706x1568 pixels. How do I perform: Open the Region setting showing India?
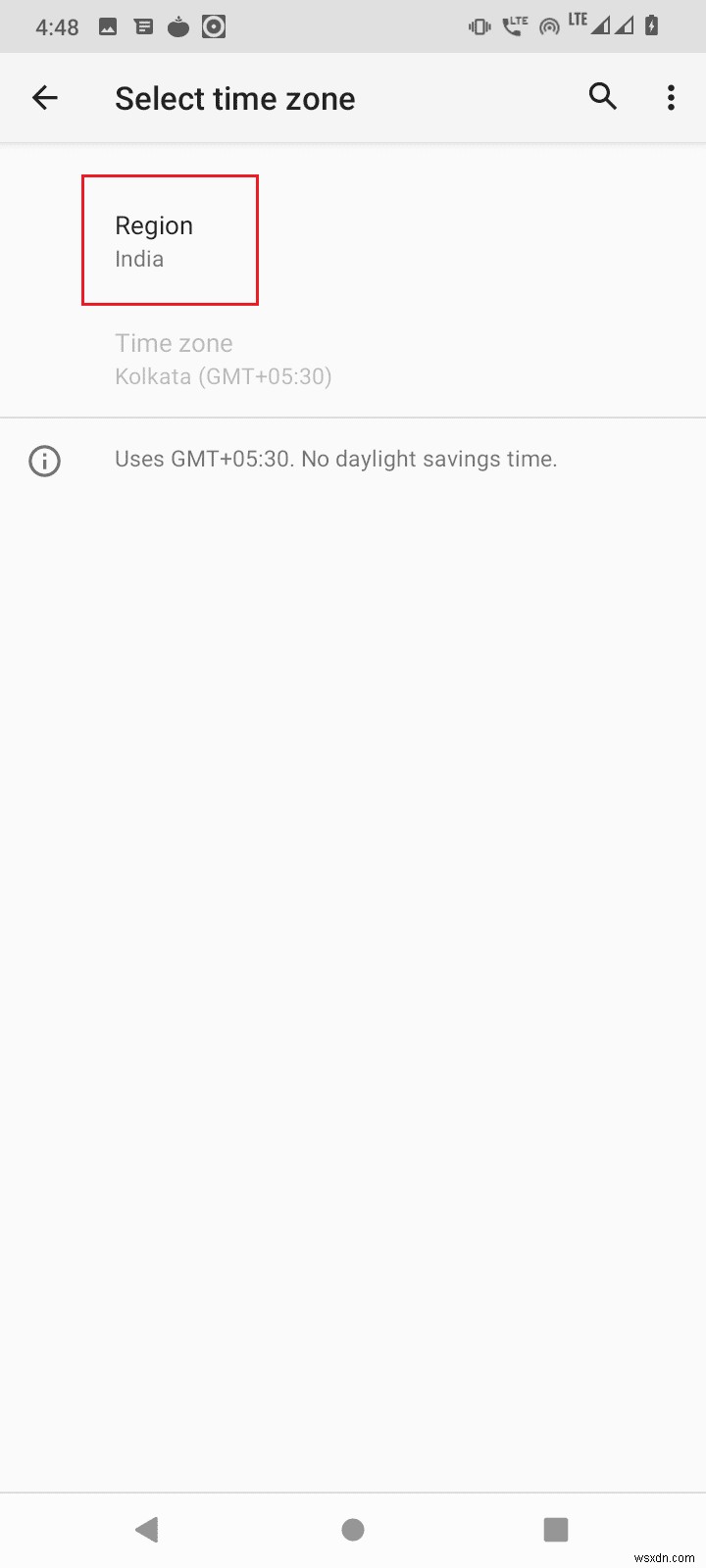pos(170,241)
